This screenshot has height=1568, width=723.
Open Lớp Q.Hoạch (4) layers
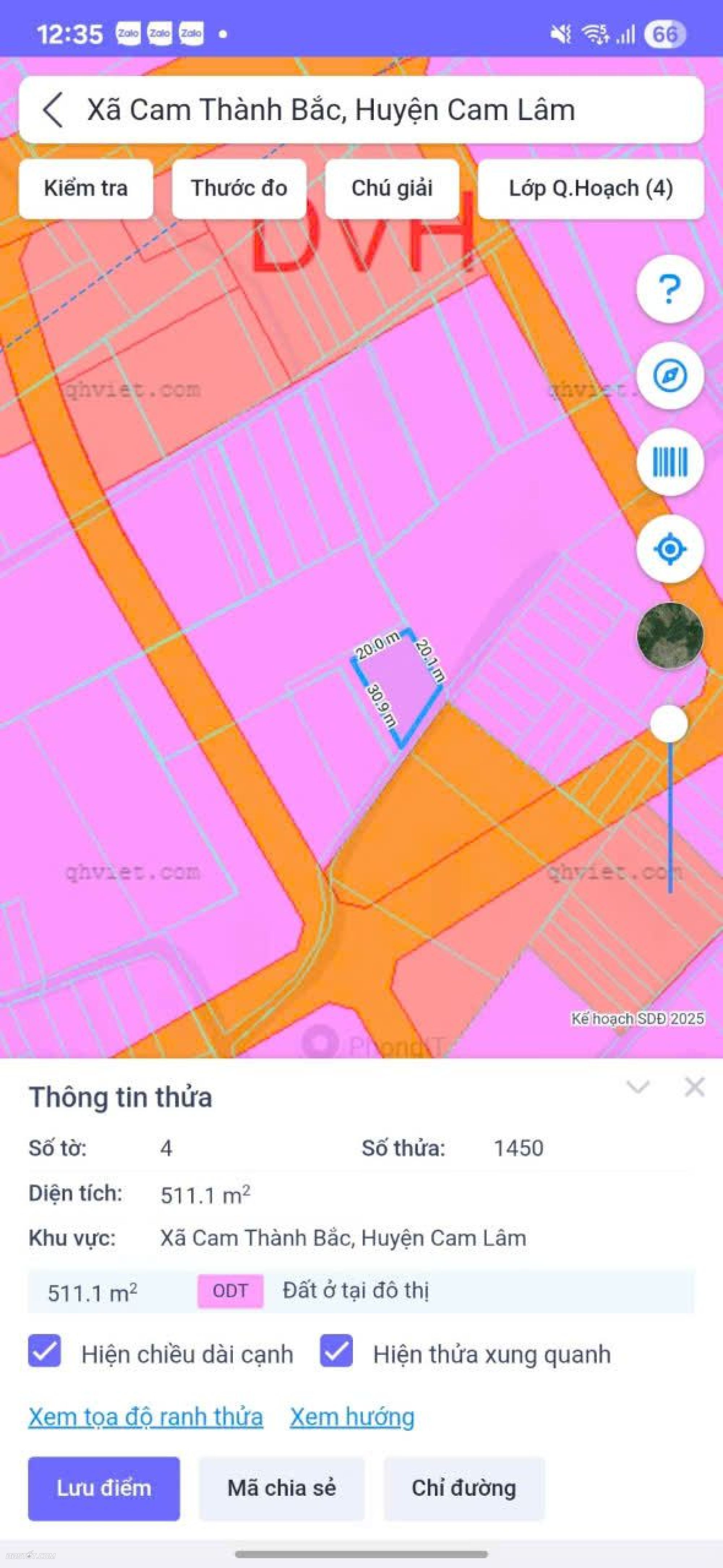click(x=590, y=188)
